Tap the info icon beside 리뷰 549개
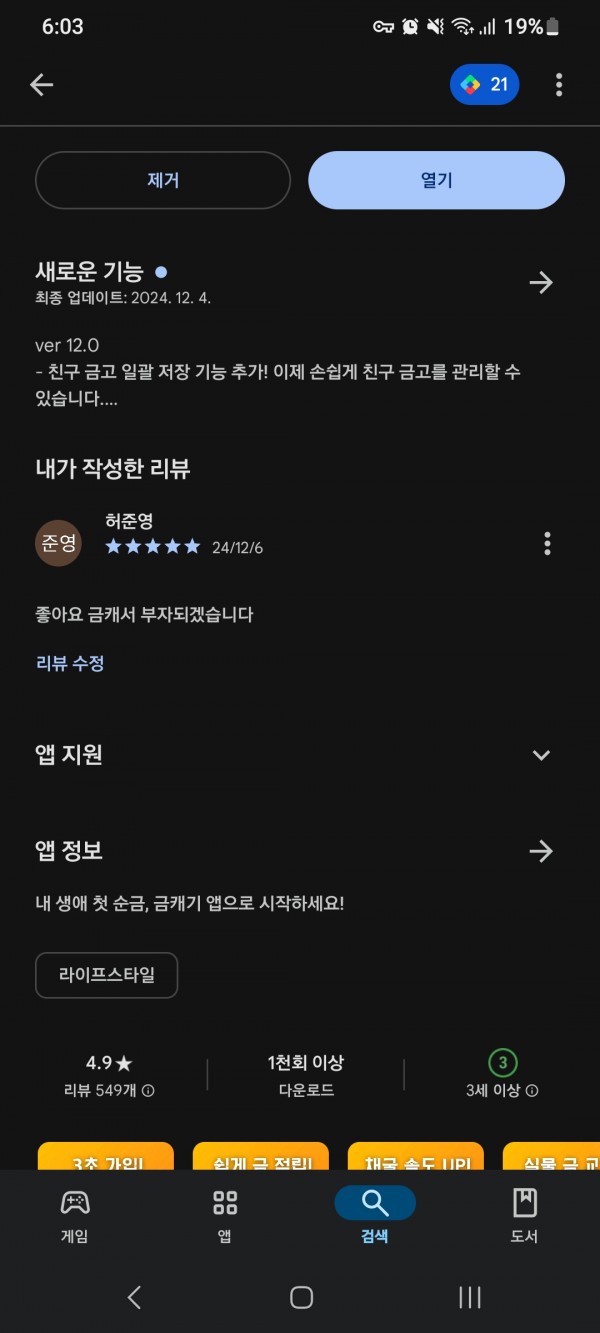This screenshot has width=600, height=1333. pyautogui.click(x=148, y=1091)
